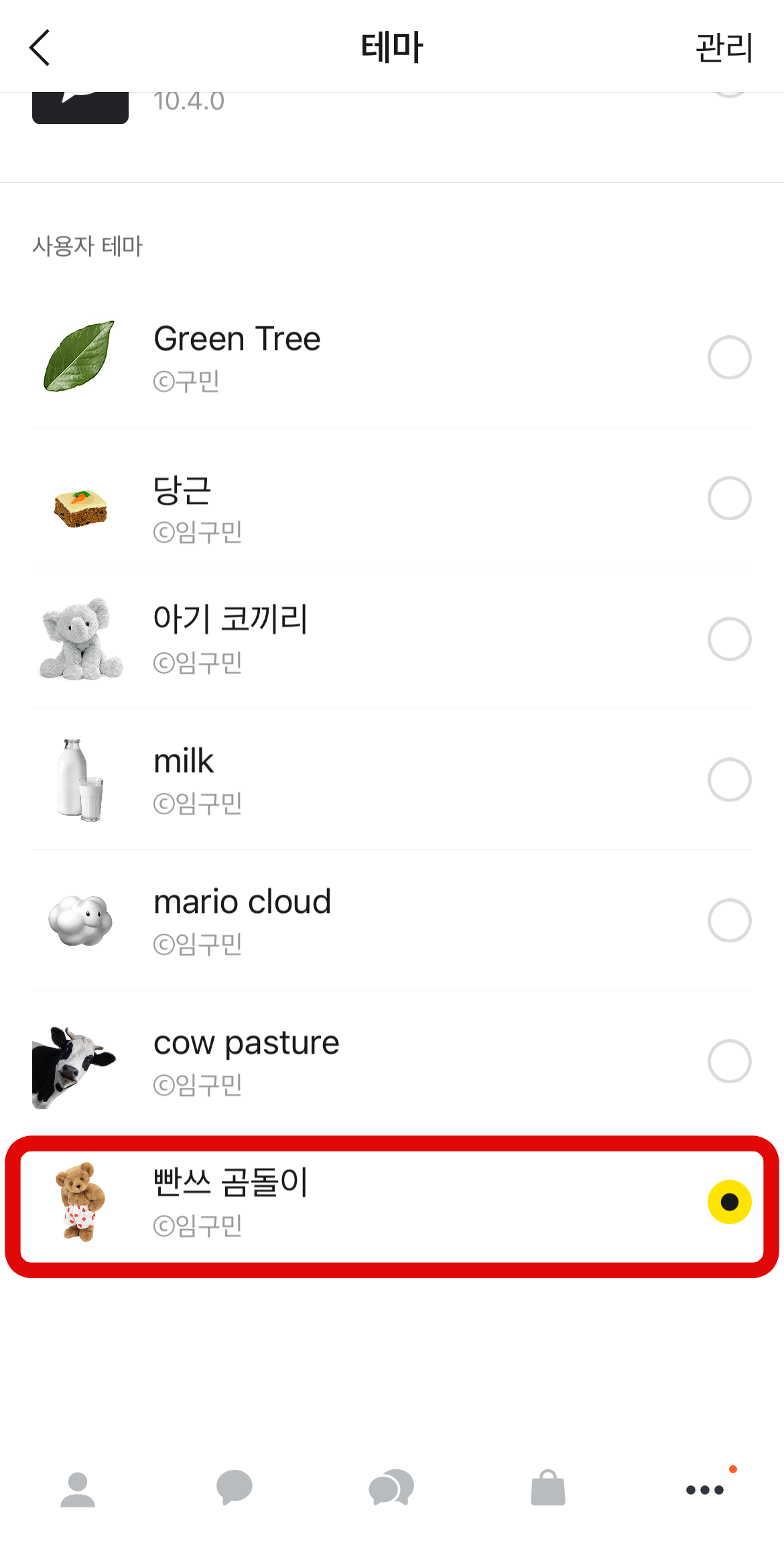Select the cow pasture theme
This screenshot has width=784, height=1553.
click(x=729, y=1061)
